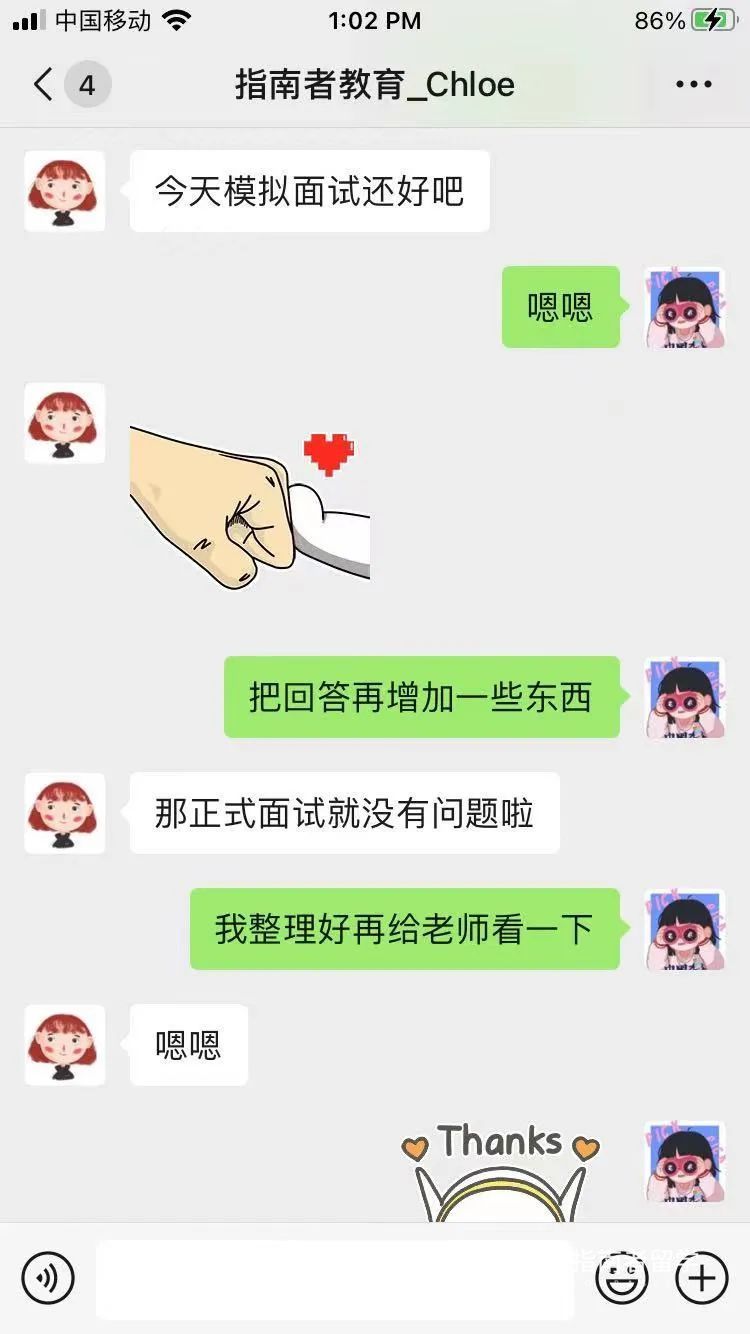The height and width of the screenshot is (1334, 750).
Task: Tap the message text field
Action: (x=335, y=1278)
